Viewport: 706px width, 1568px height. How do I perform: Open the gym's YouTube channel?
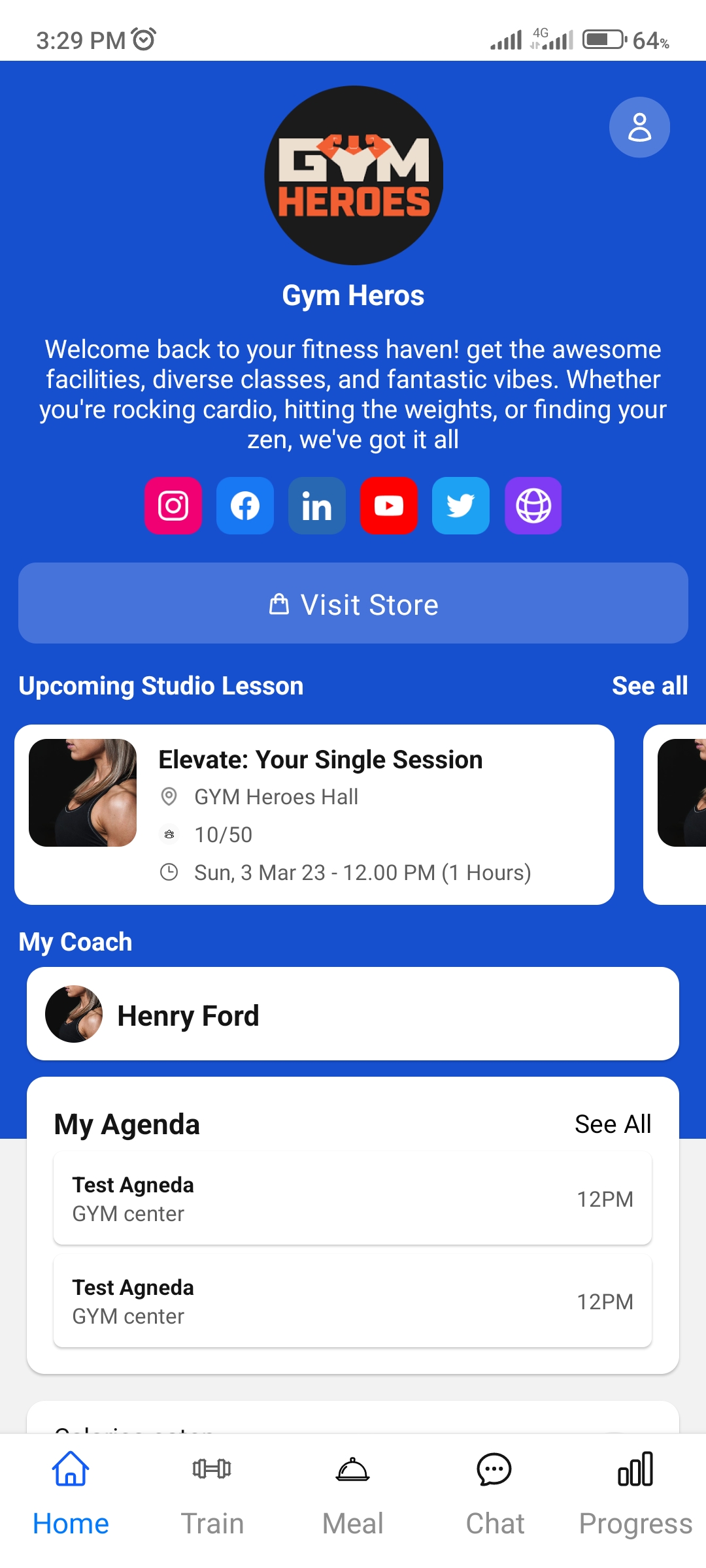[x=389, y=506]
